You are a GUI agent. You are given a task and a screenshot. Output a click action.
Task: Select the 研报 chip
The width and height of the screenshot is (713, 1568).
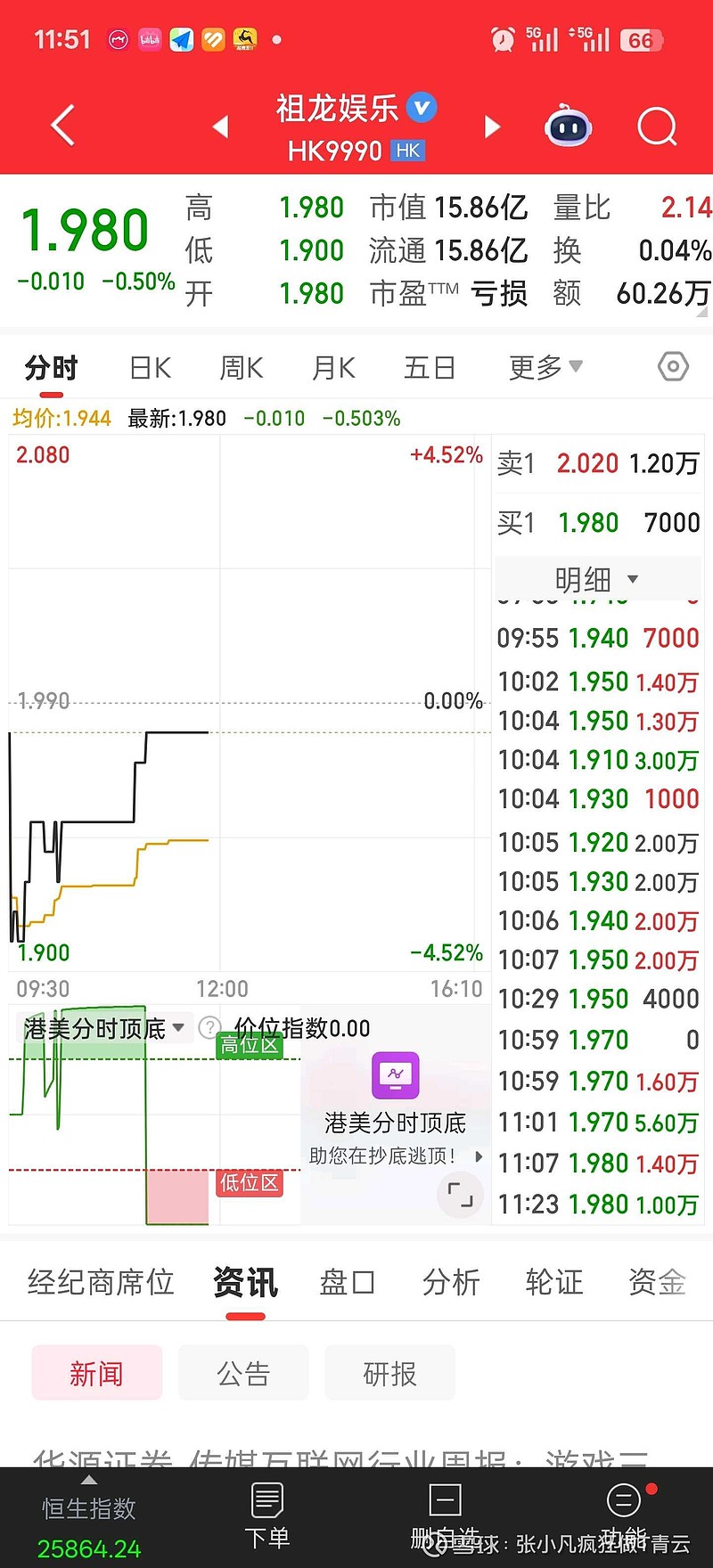click(389, 1373)
